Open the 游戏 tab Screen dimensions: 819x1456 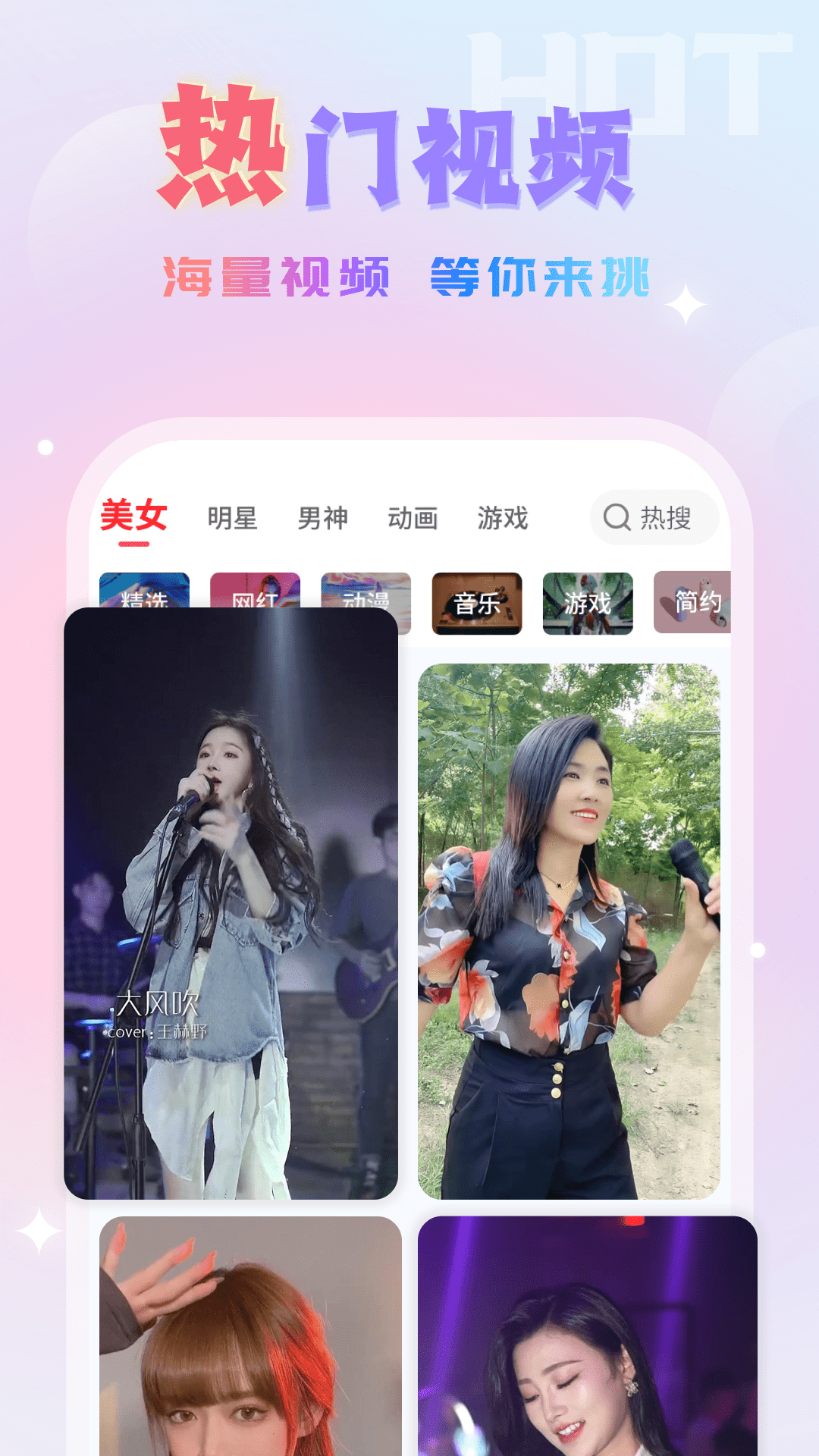click(504, 519)
